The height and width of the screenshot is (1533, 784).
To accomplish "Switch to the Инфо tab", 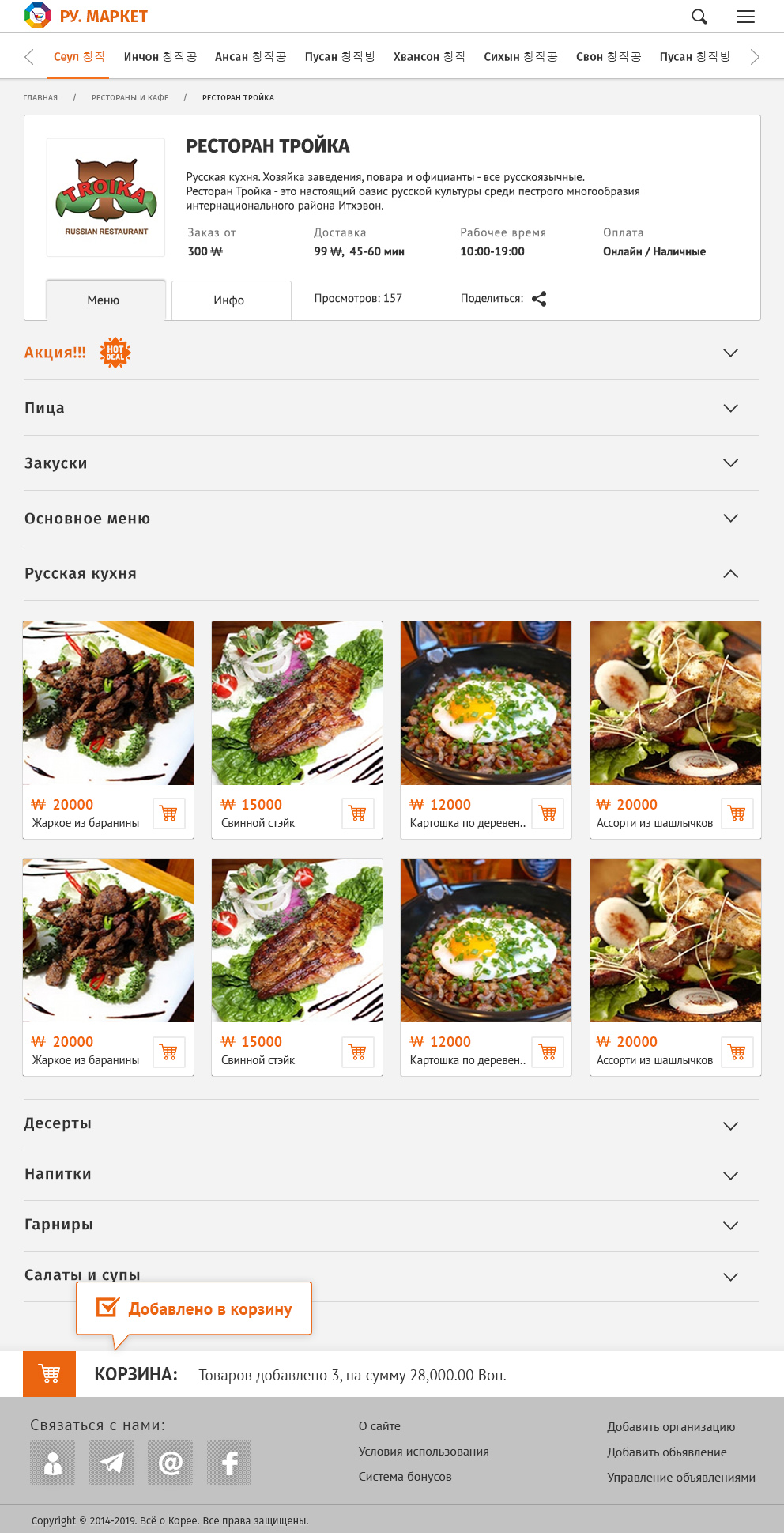I will [x=231, y=300].
